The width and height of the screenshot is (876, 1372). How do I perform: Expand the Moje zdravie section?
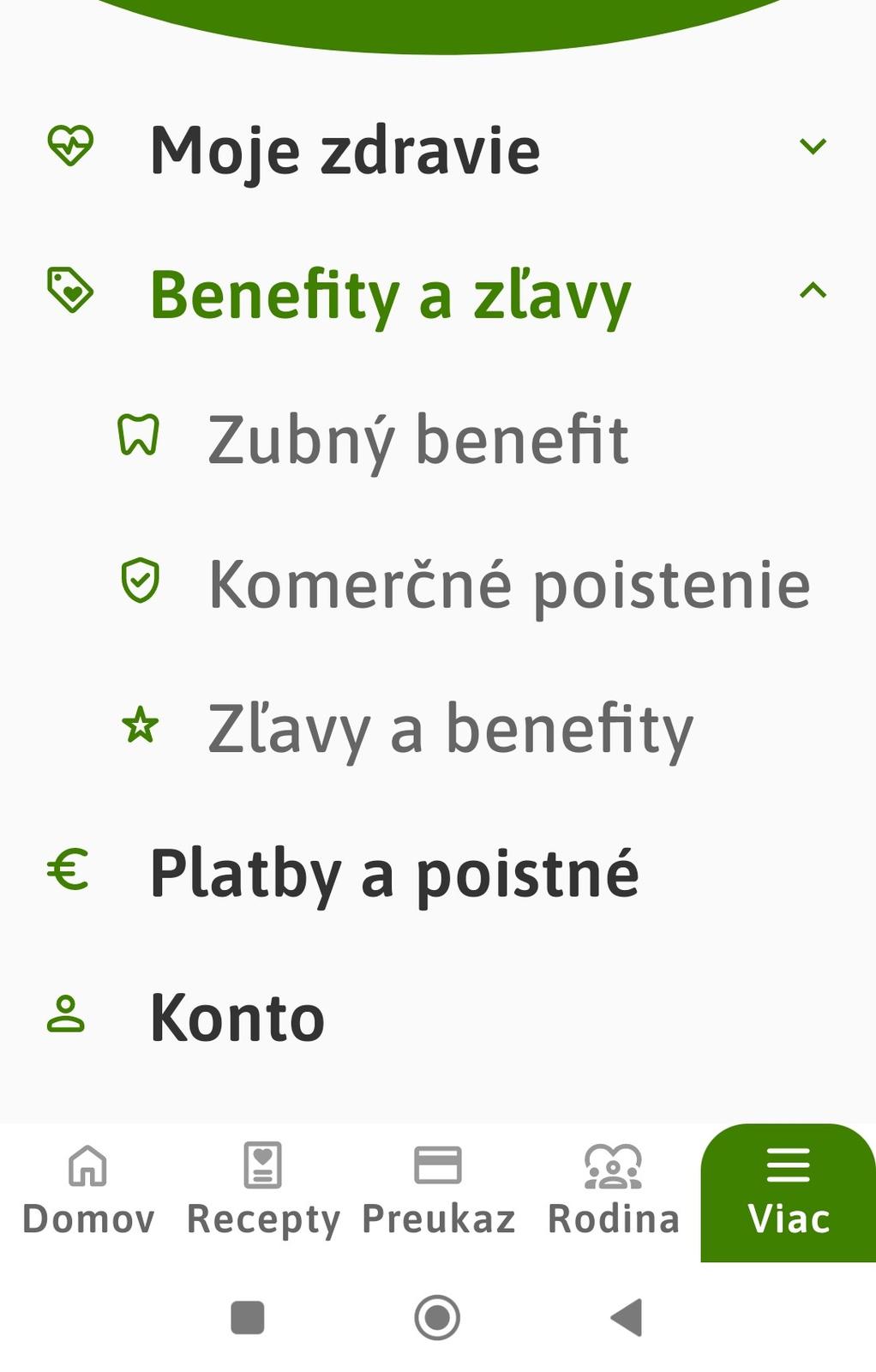pos(812,147)
